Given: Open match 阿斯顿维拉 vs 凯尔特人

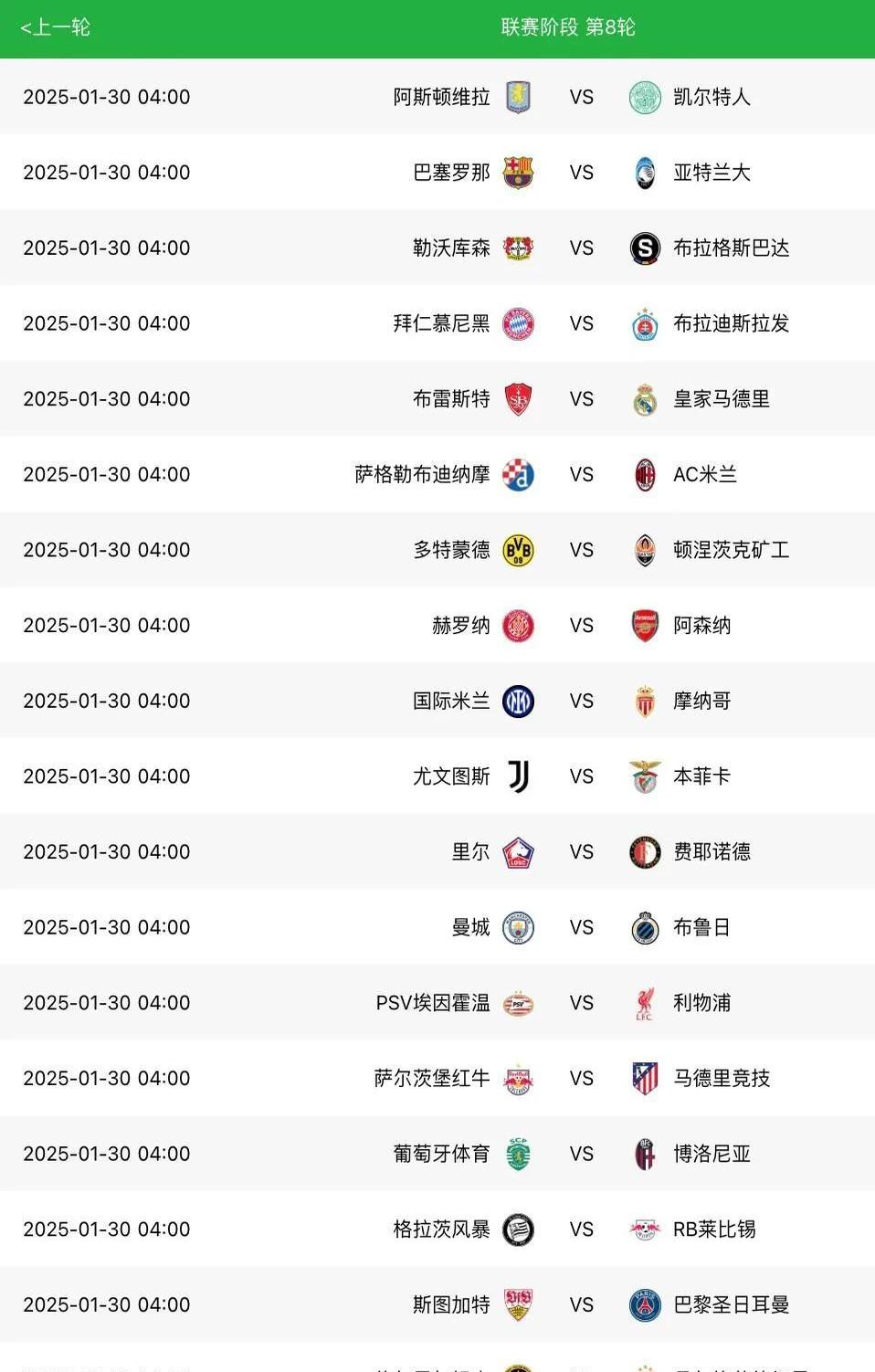Looking at the screenshot, I should pyautogui.click(x=581, y=97).
